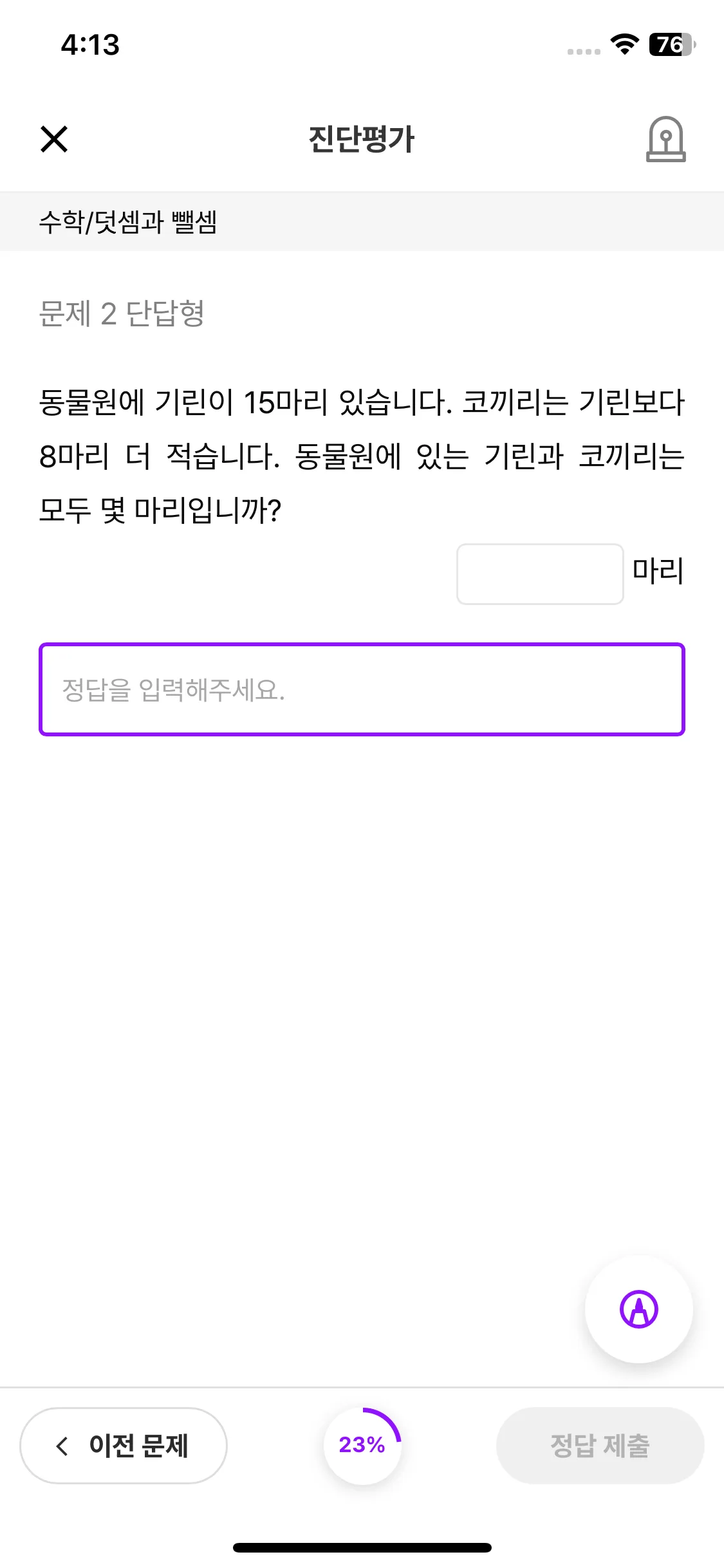The width and height of the screenshot is (724, 1568).
Task: Click the answer box before 마리
Action: coord(540,573)
